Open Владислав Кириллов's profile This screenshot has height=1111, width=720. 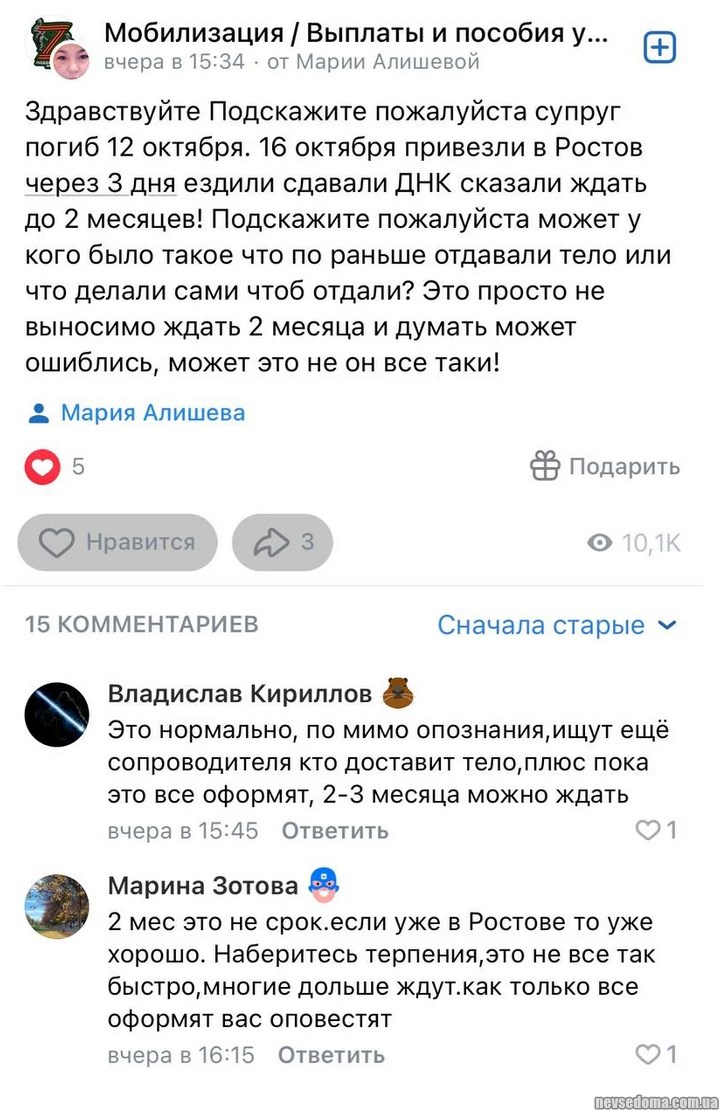(x=240, y=693)
